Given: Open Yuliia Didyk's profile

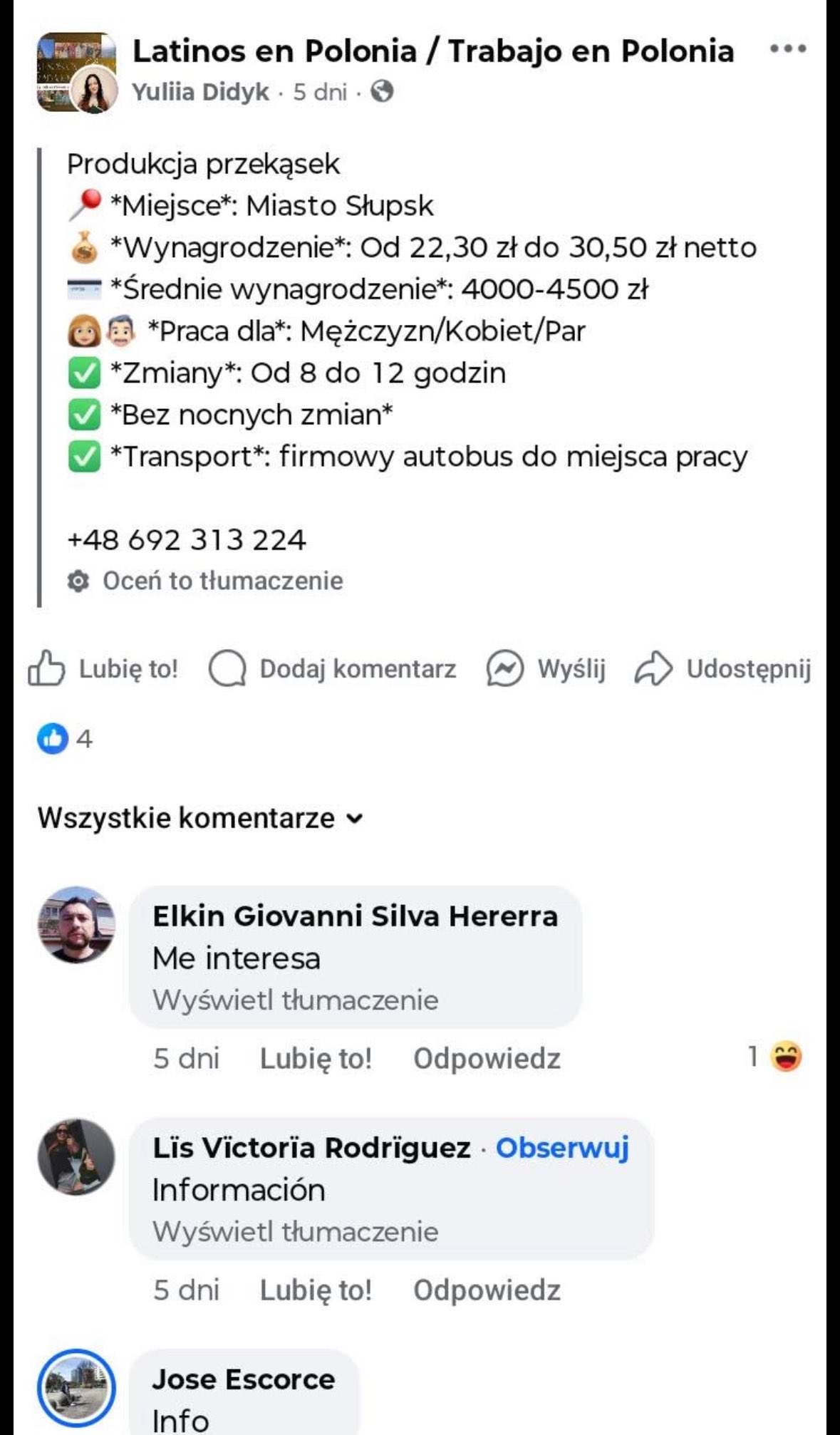Looking at the screenshot, I should coord(201,92).
